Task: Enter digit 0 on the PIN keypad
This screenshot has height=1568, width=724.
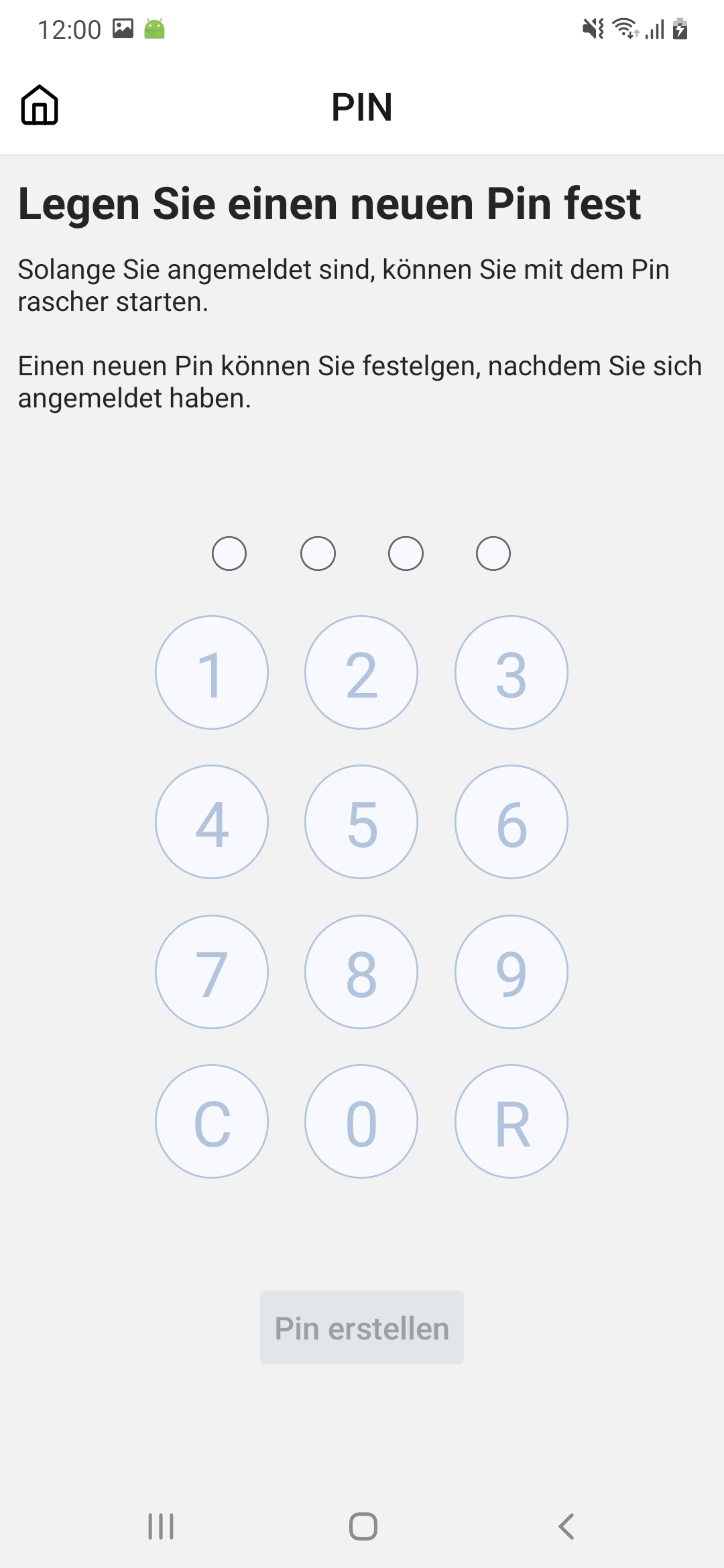Action: coord(361,1122)
